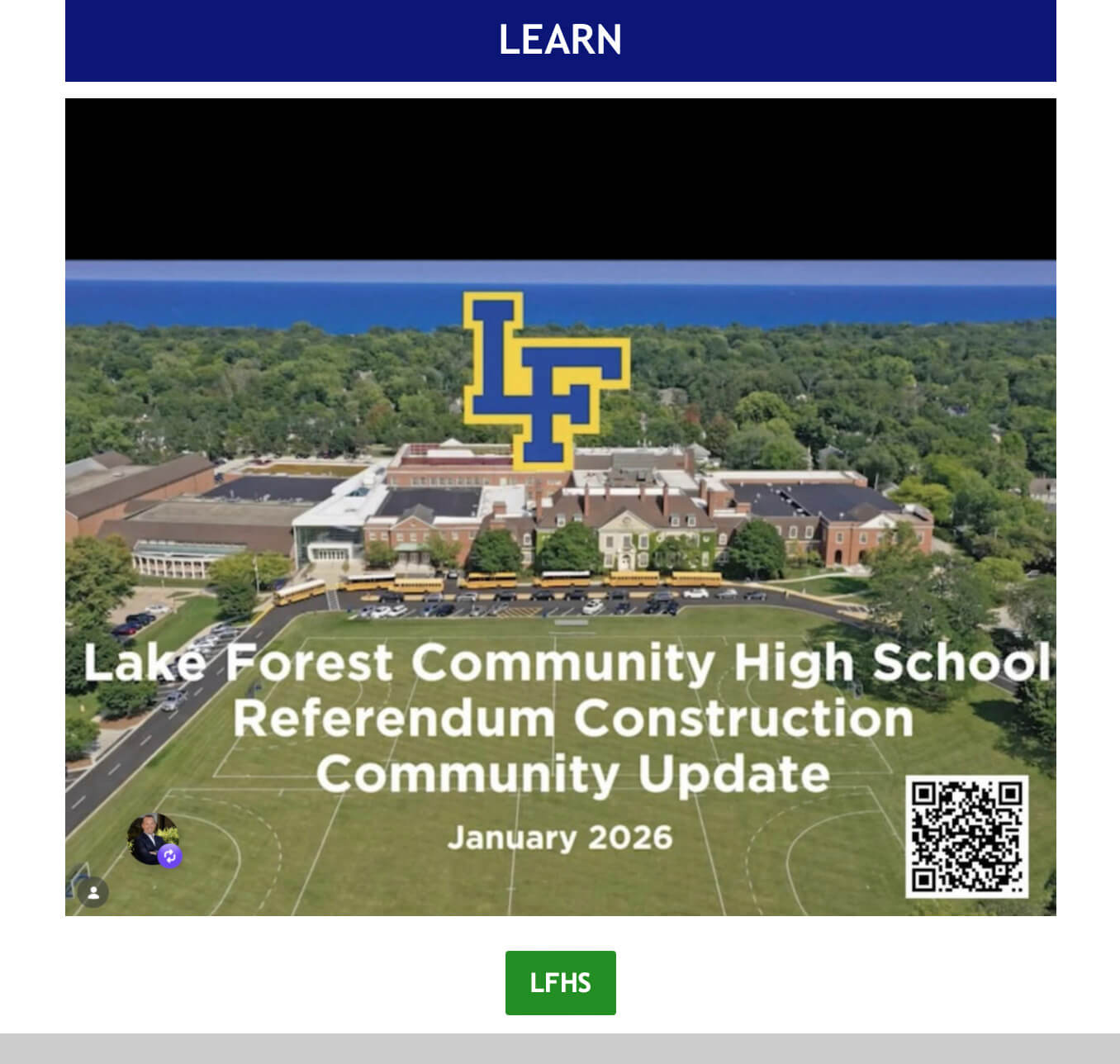Tap the green LFHS button
This screenshot has width=1120, height=1064.
pyautogui.click(x=560, y=982)
